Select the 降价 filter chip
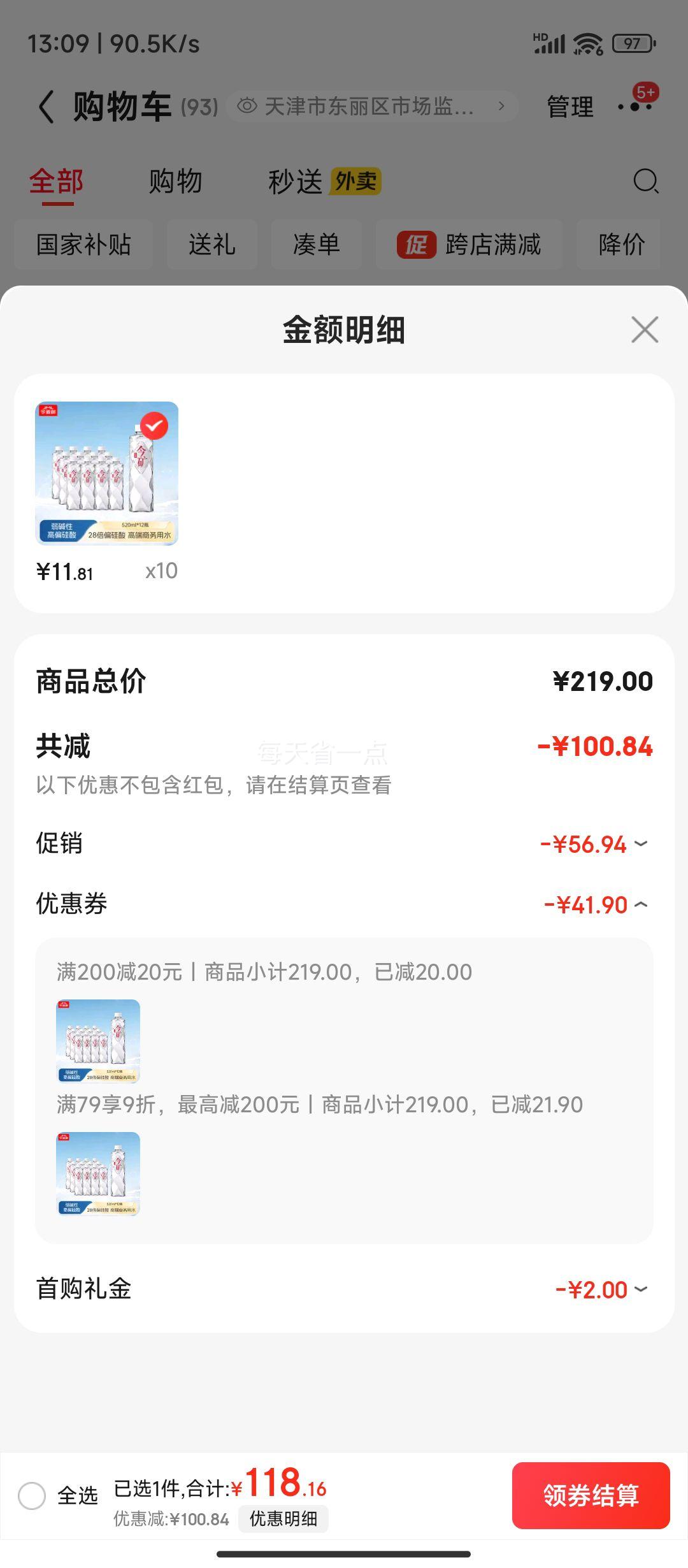Viewport: 688px width, 1568px height. [x=621, y=244]
